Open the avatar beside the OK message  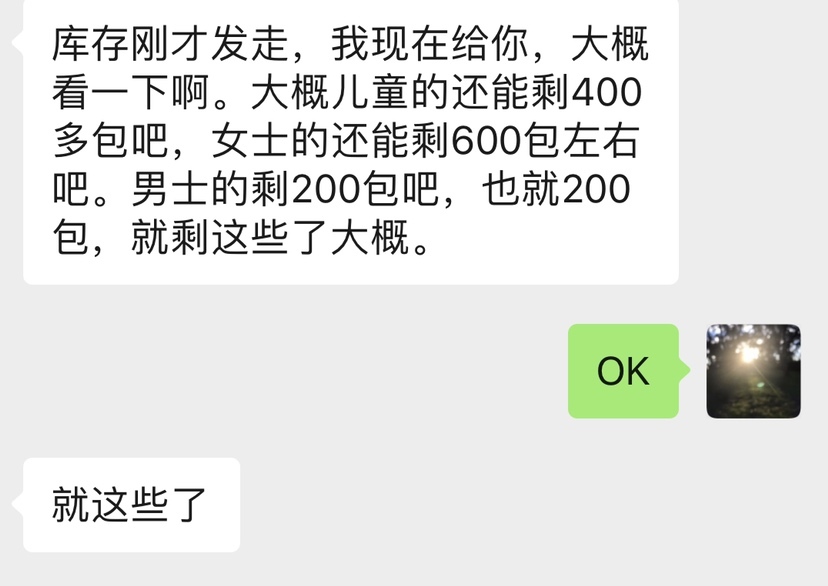[753, 371]
